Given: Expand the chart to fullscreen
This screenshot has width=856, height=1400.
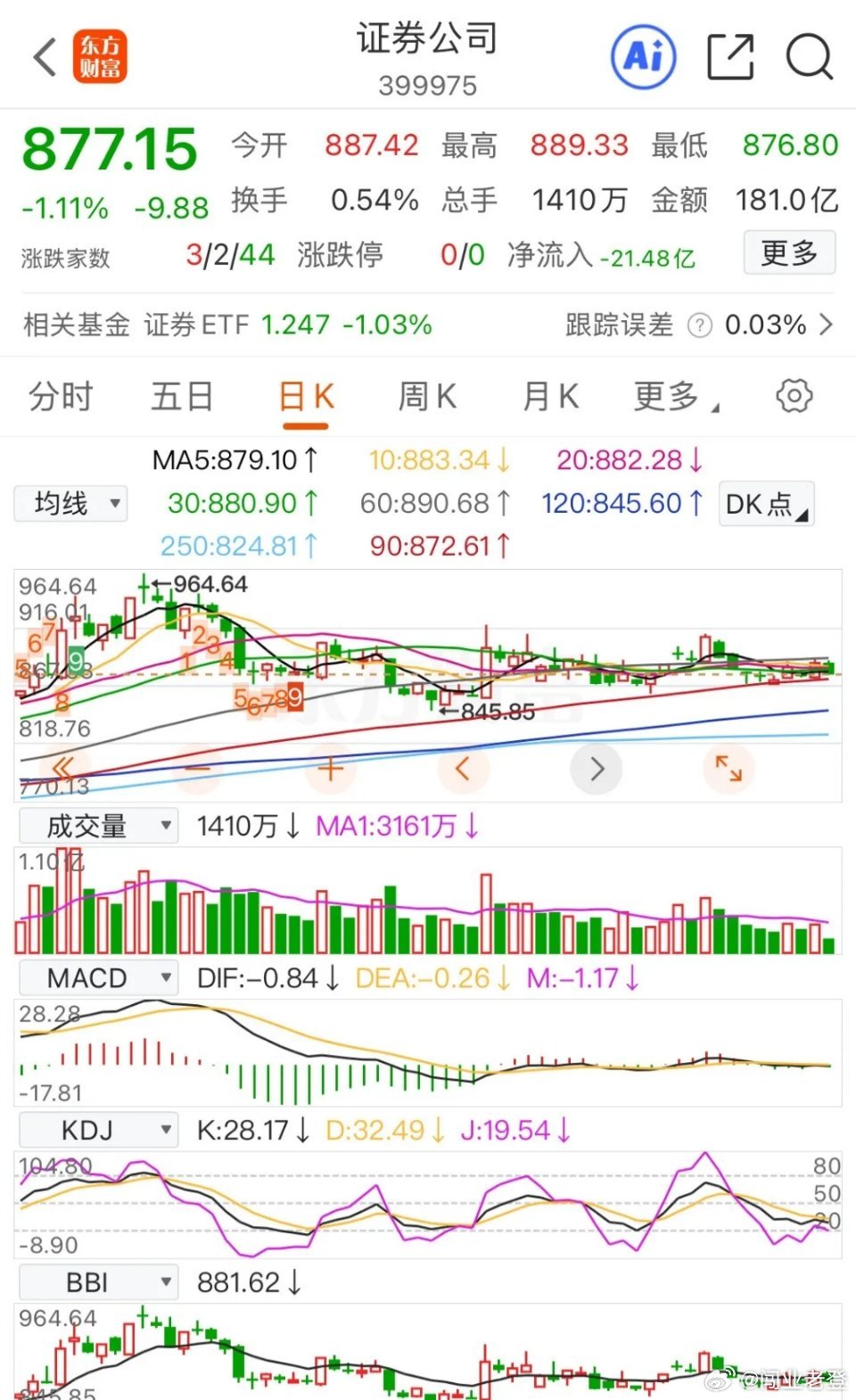Looking at the screenshot, I should click(x=728, y=769).
